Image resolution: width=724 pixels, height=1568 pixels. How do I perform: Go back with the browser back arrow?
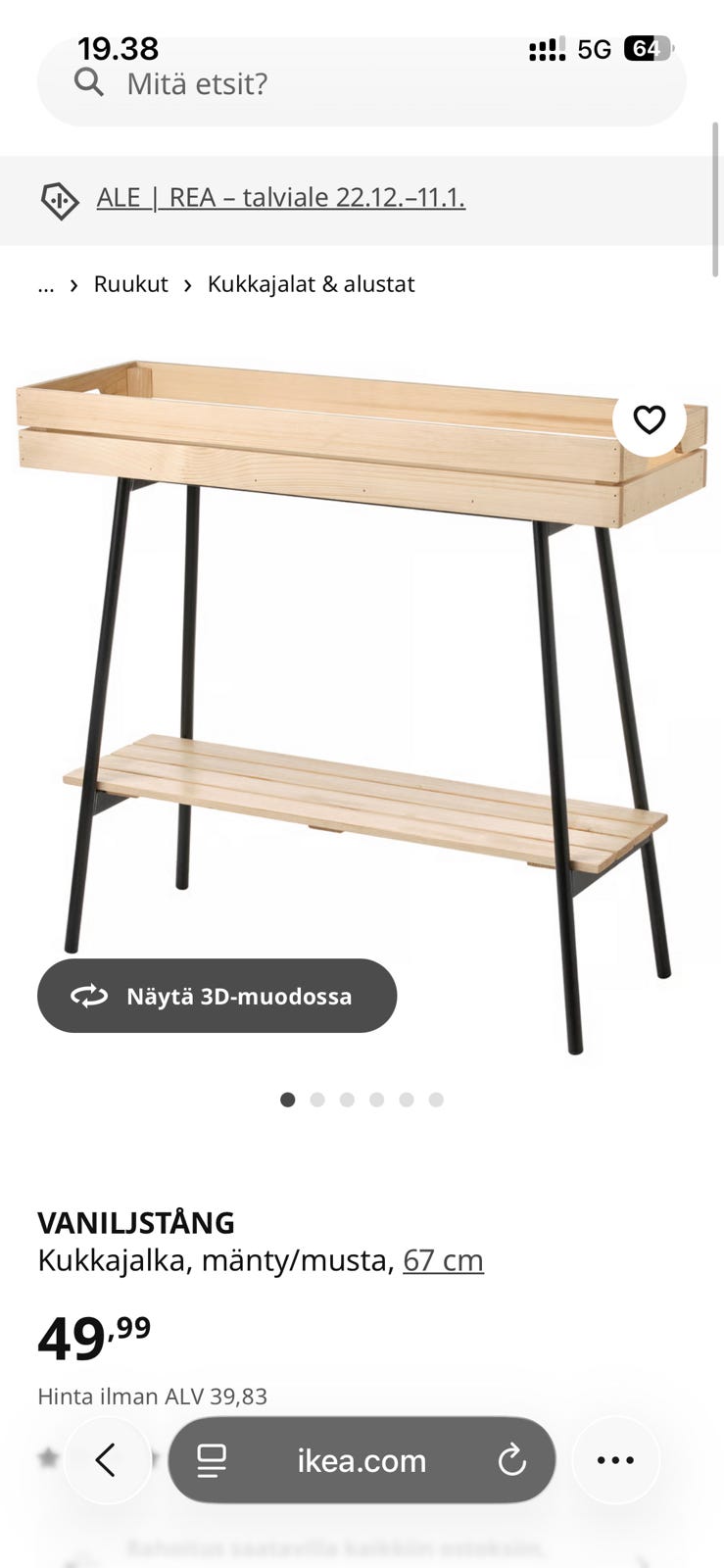107,1460
